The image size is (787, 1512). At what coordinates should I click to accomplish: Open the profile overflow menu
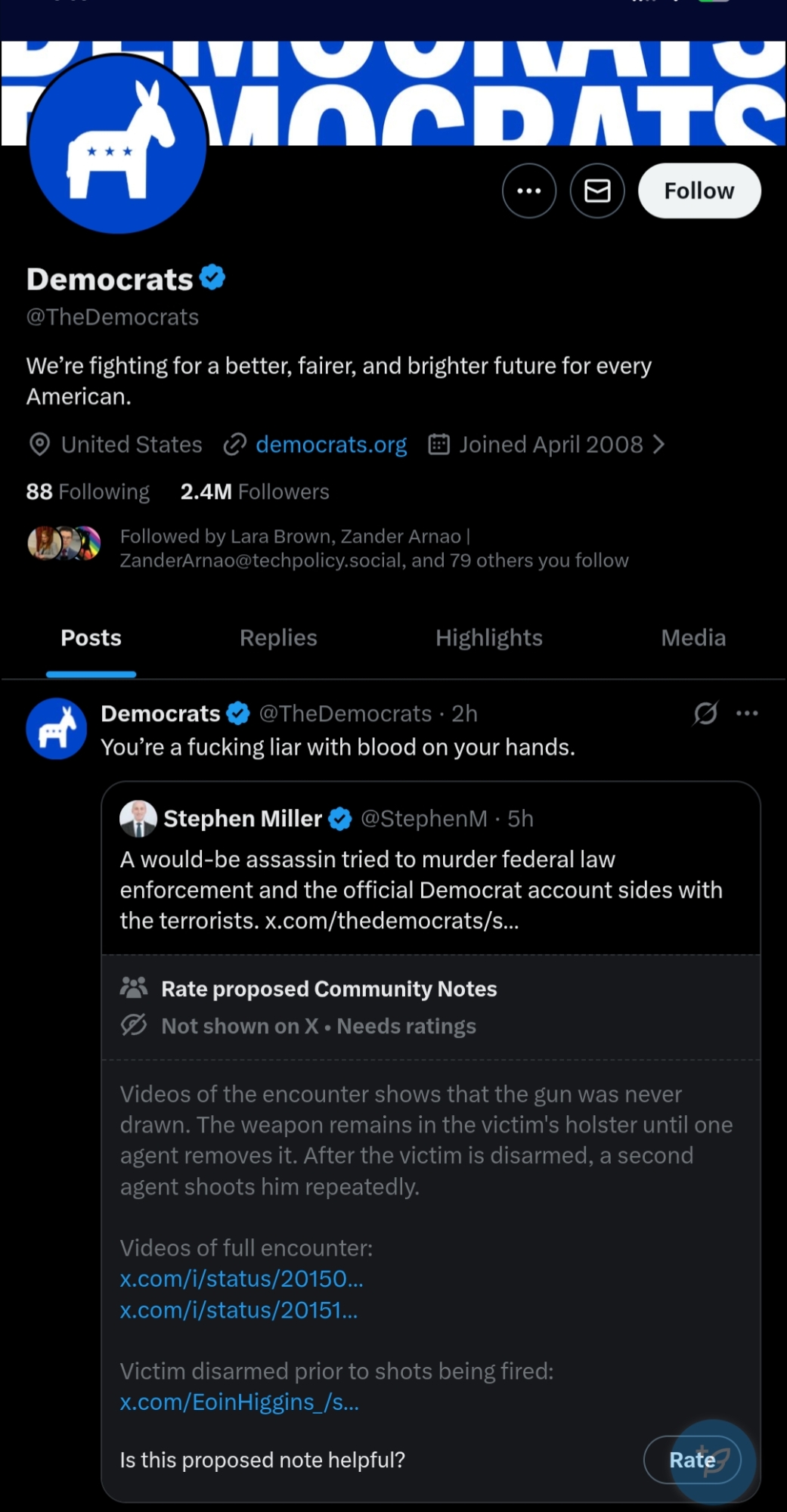pyautogui.click(x=529, y=191)
